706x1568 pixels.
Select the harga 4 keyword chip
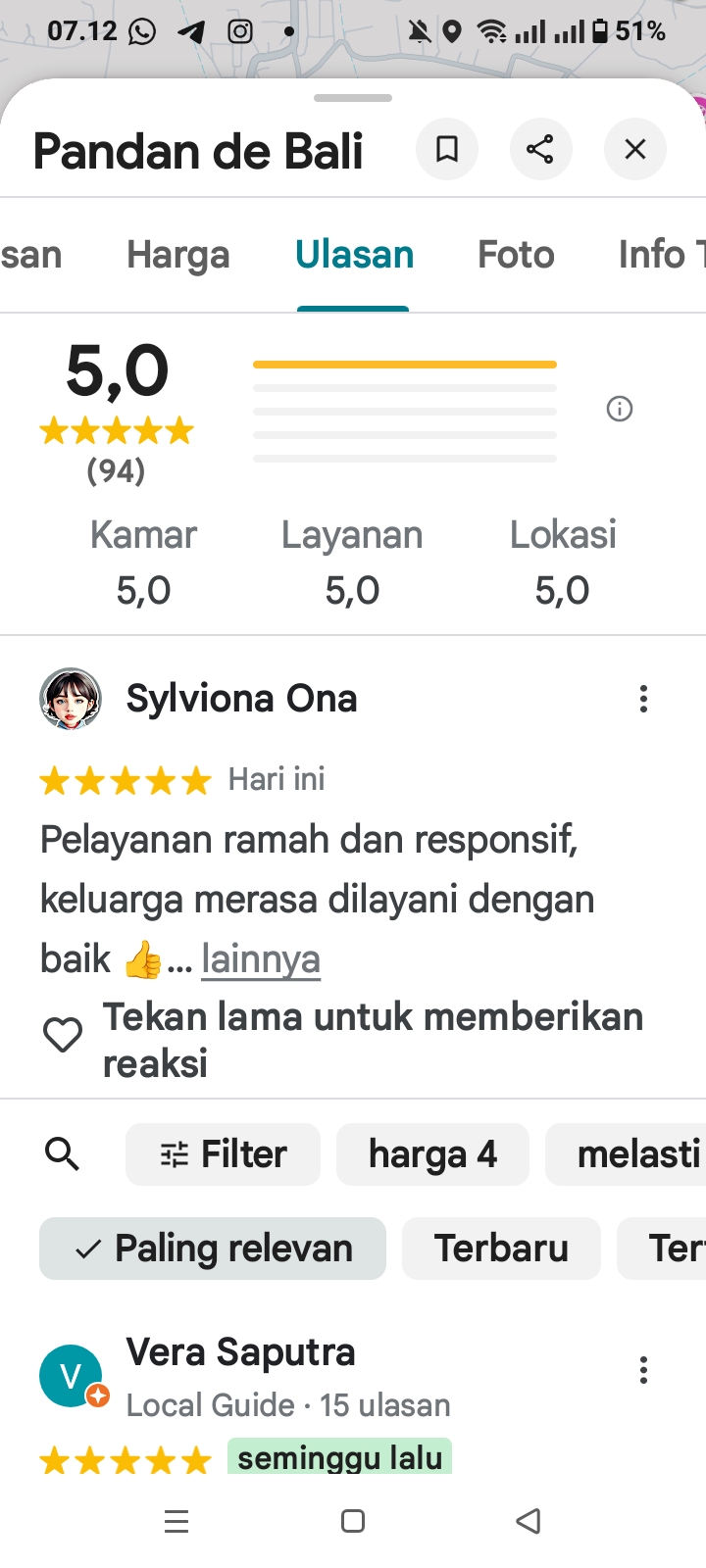click(x=432, y=1154)
